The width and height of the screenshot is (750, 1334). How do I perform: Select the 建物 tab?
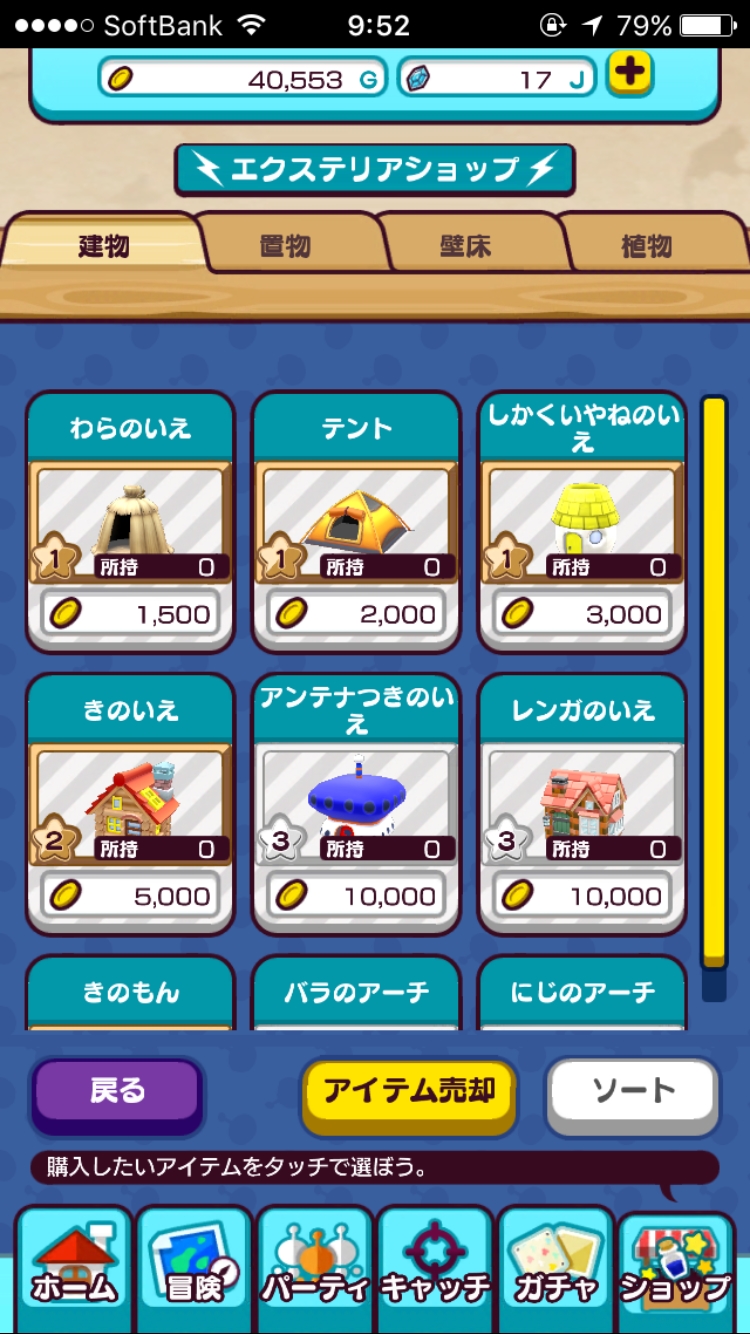104,243
